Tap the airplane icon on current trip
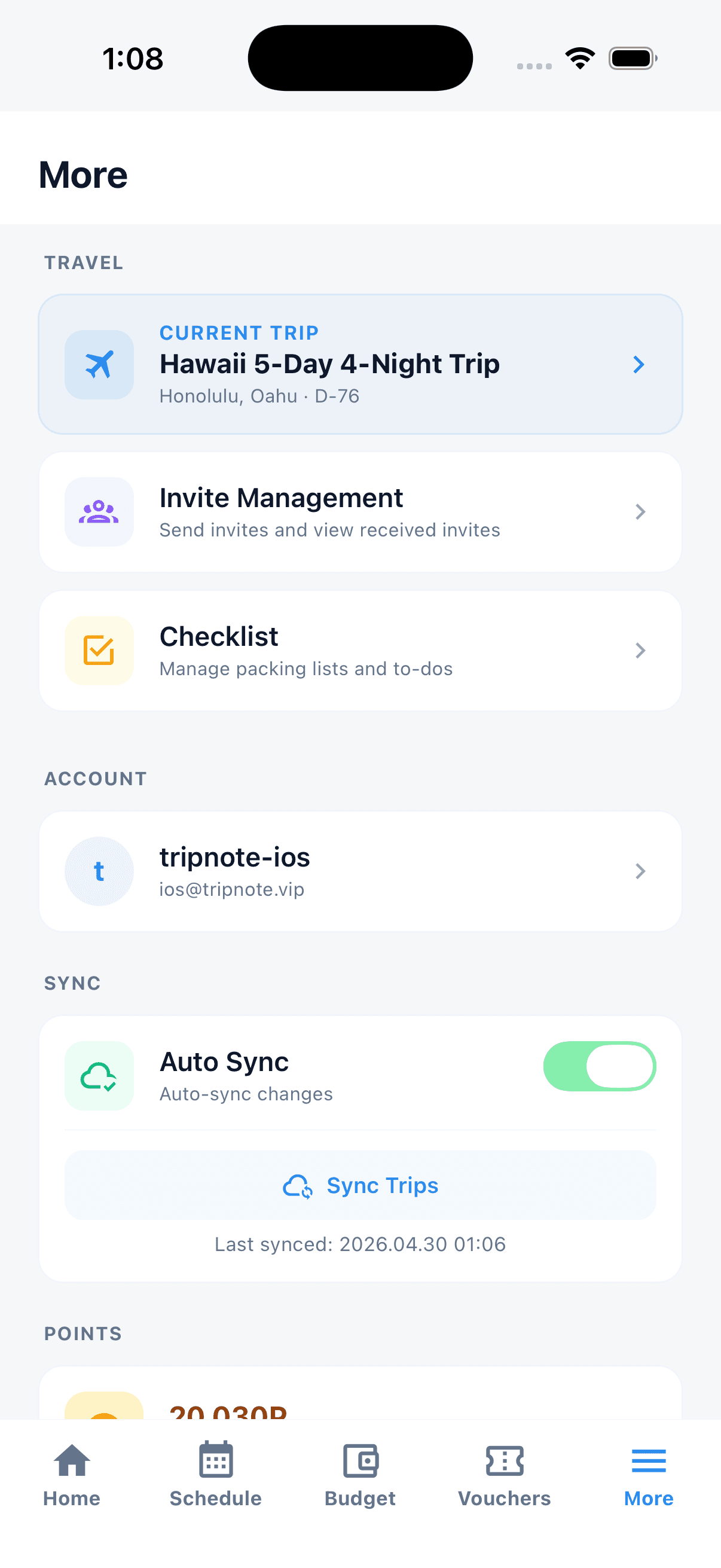Viewport: 721px width, 1568px height. pos(99,364)
